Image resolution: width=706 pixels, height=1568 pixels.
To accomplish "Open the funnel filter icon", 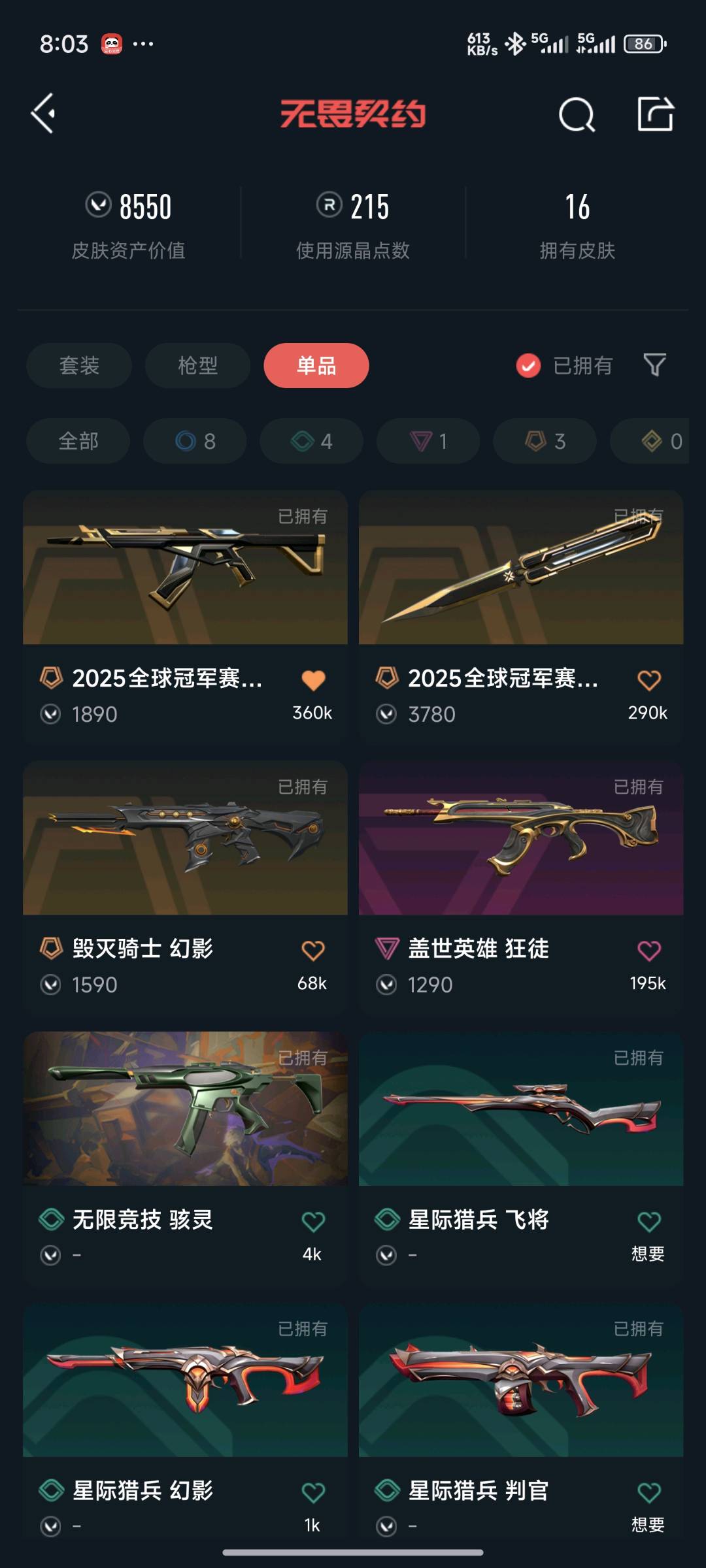I will click(654, 365).
